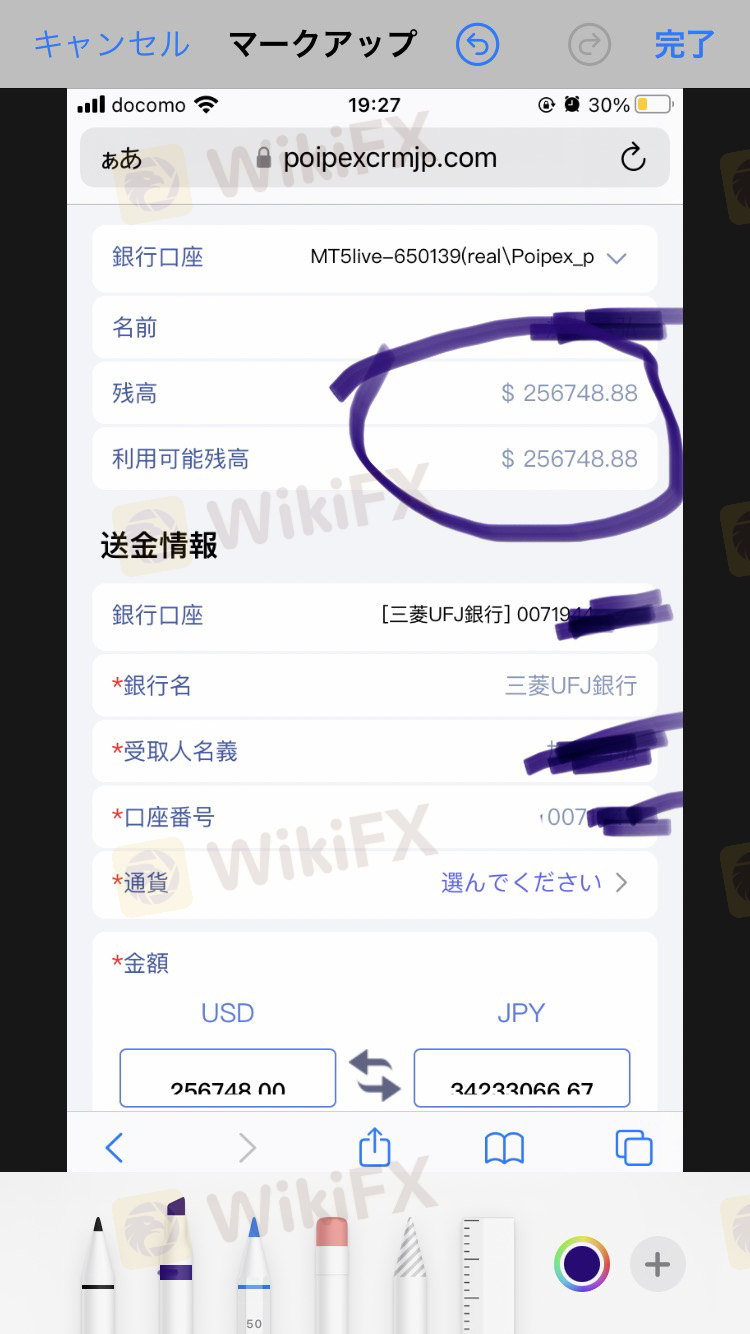Tap 完了 to finish markup
750x1334 pixels.
[685, 44]
